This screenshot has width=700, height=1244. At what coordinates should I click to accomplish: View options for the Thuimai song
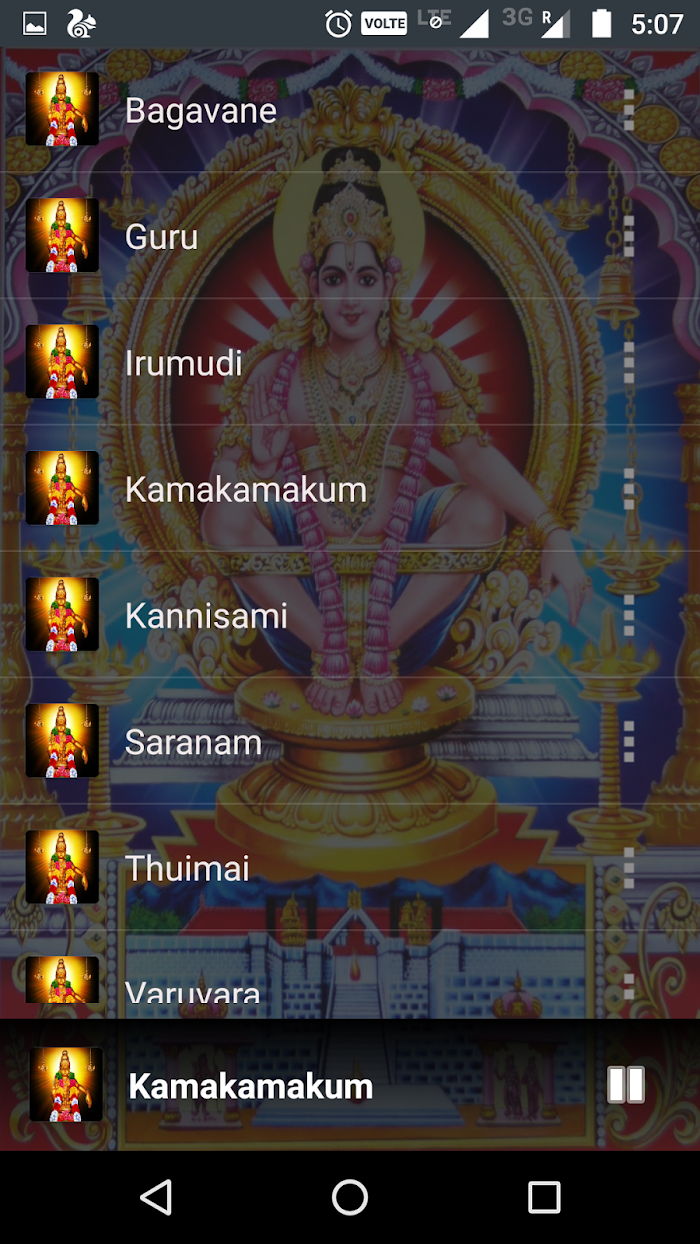click(x=628, y=868)
